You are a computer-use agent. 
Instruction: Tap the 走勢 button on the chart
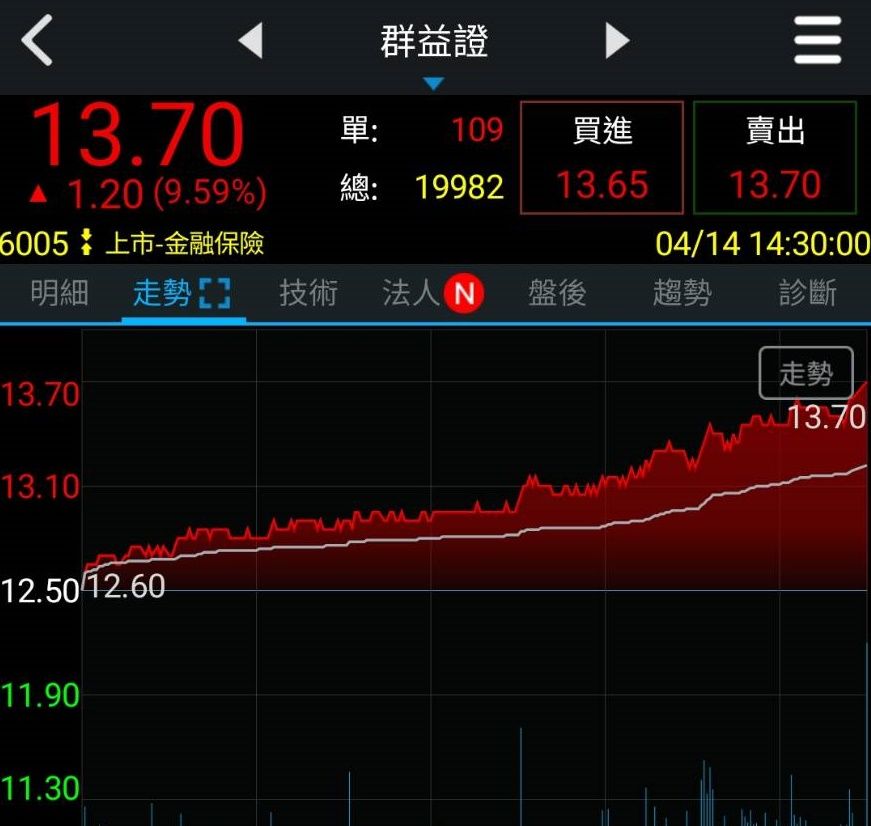(806, 373)
